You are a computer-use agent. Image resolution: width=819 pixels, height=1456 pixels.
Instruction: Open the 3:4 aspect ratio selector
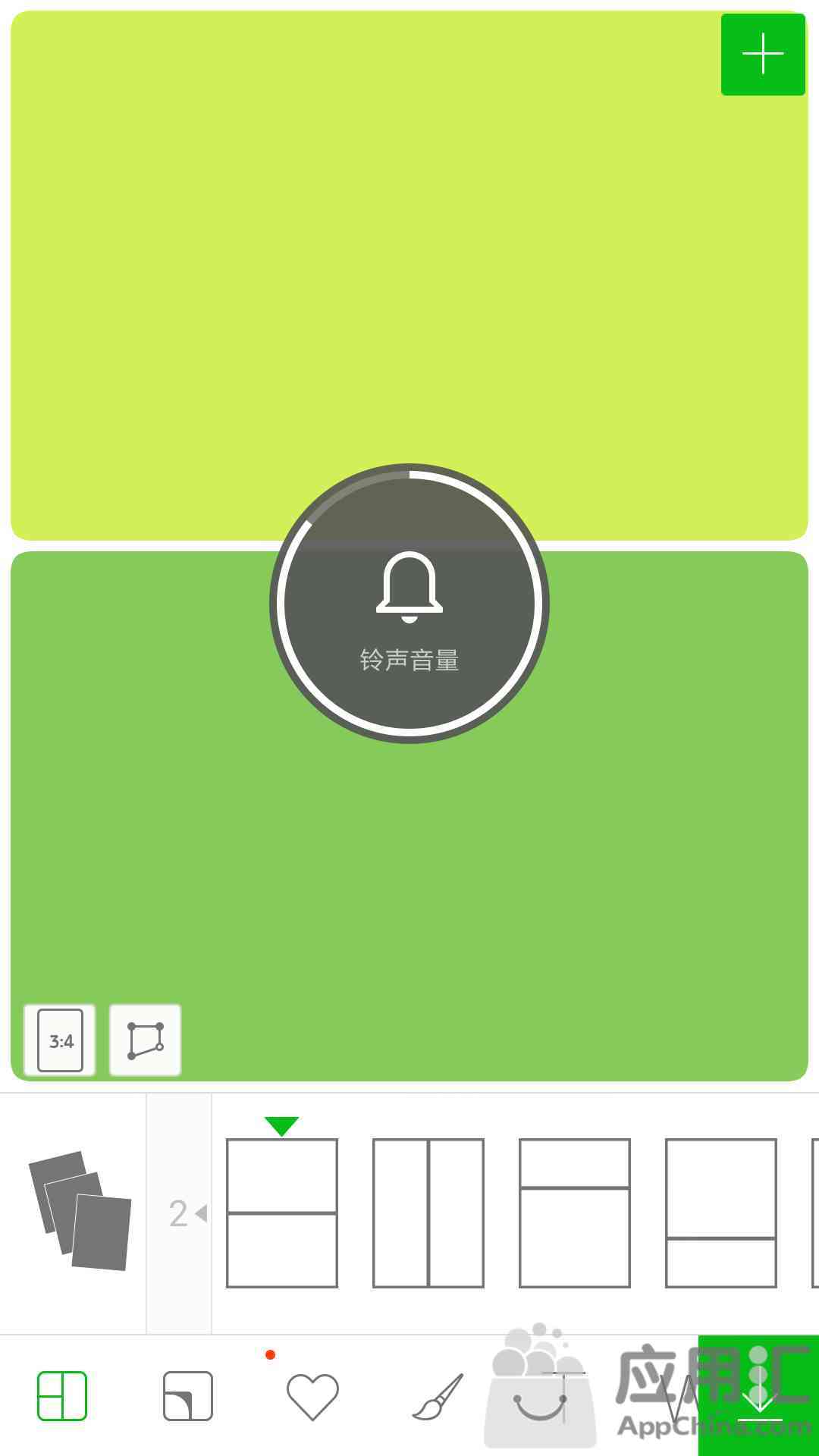[60, 1040]
